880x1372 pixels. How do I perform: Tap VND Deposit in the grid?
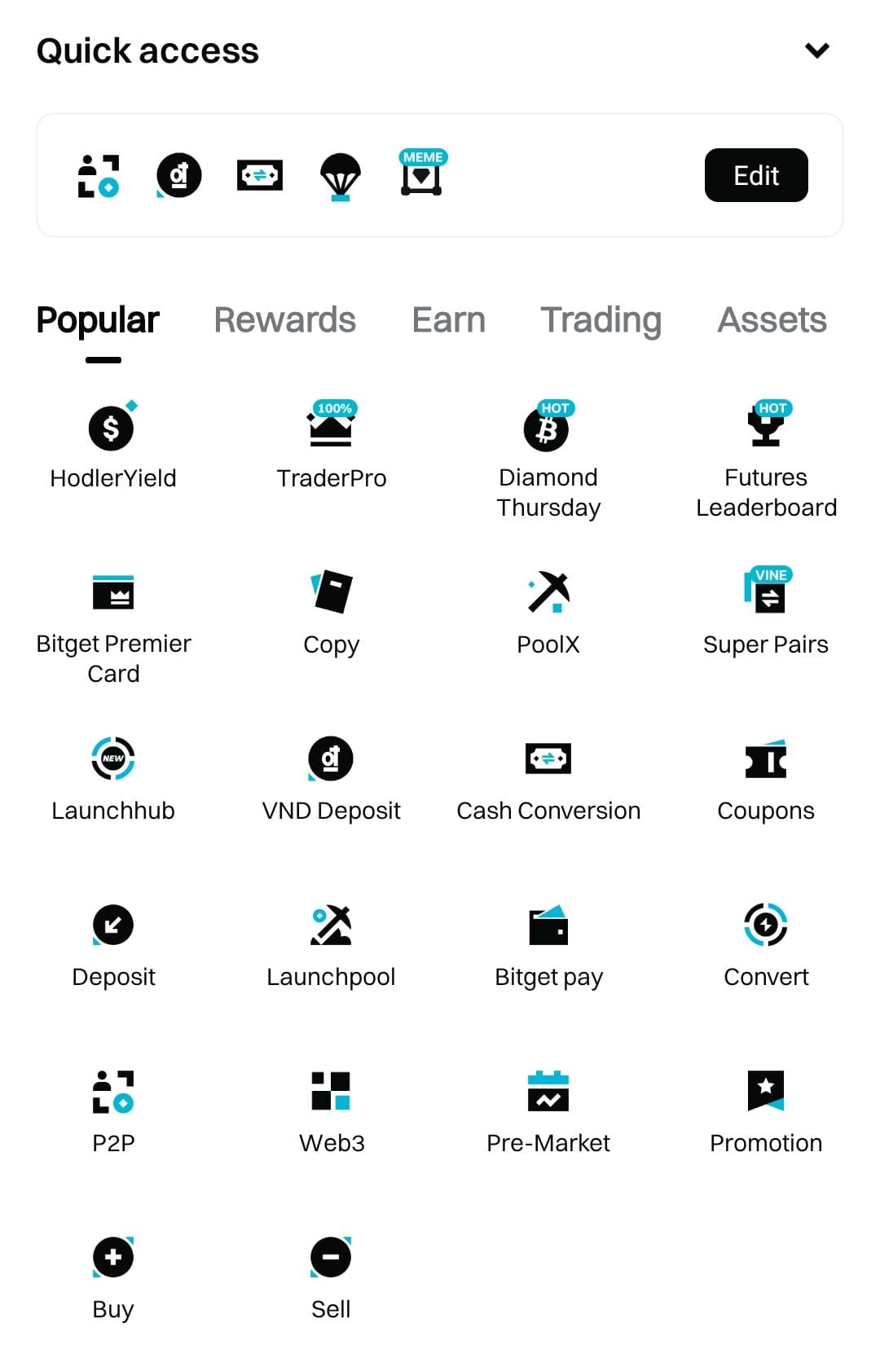331,778
